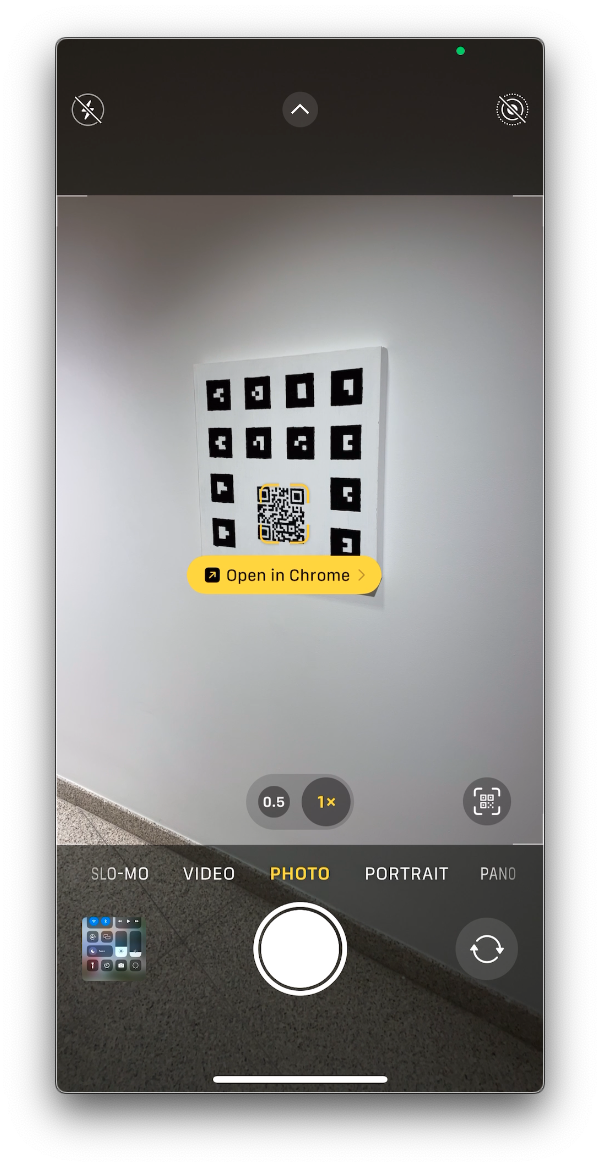
Task: Switch to PANO mode
Action: click(498, 874)
